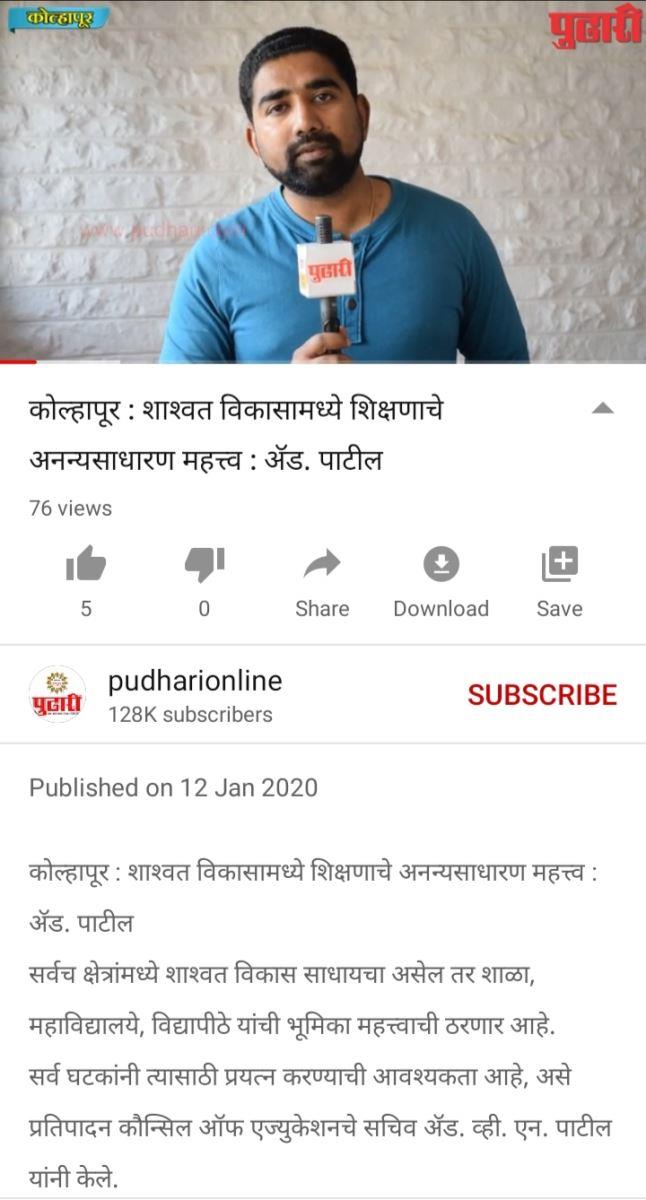Subscribe to the pudharionline channel
646x1200 pixels.
pos(542,695)
